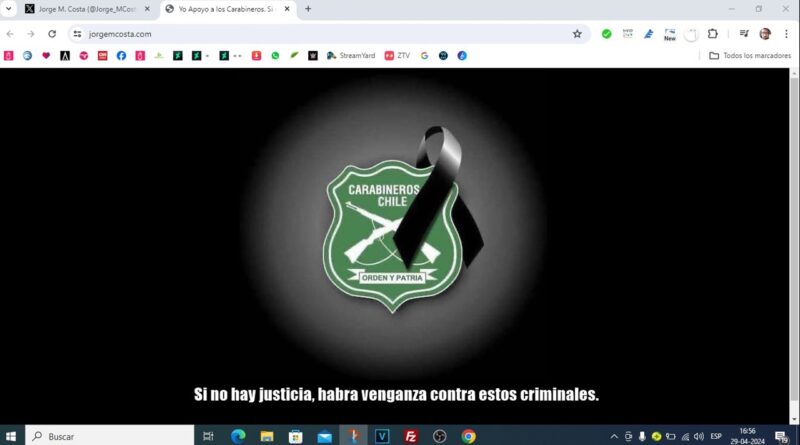Open the ZTV bookmark
This screenshot has height=445, width=800.
point(397,56)
